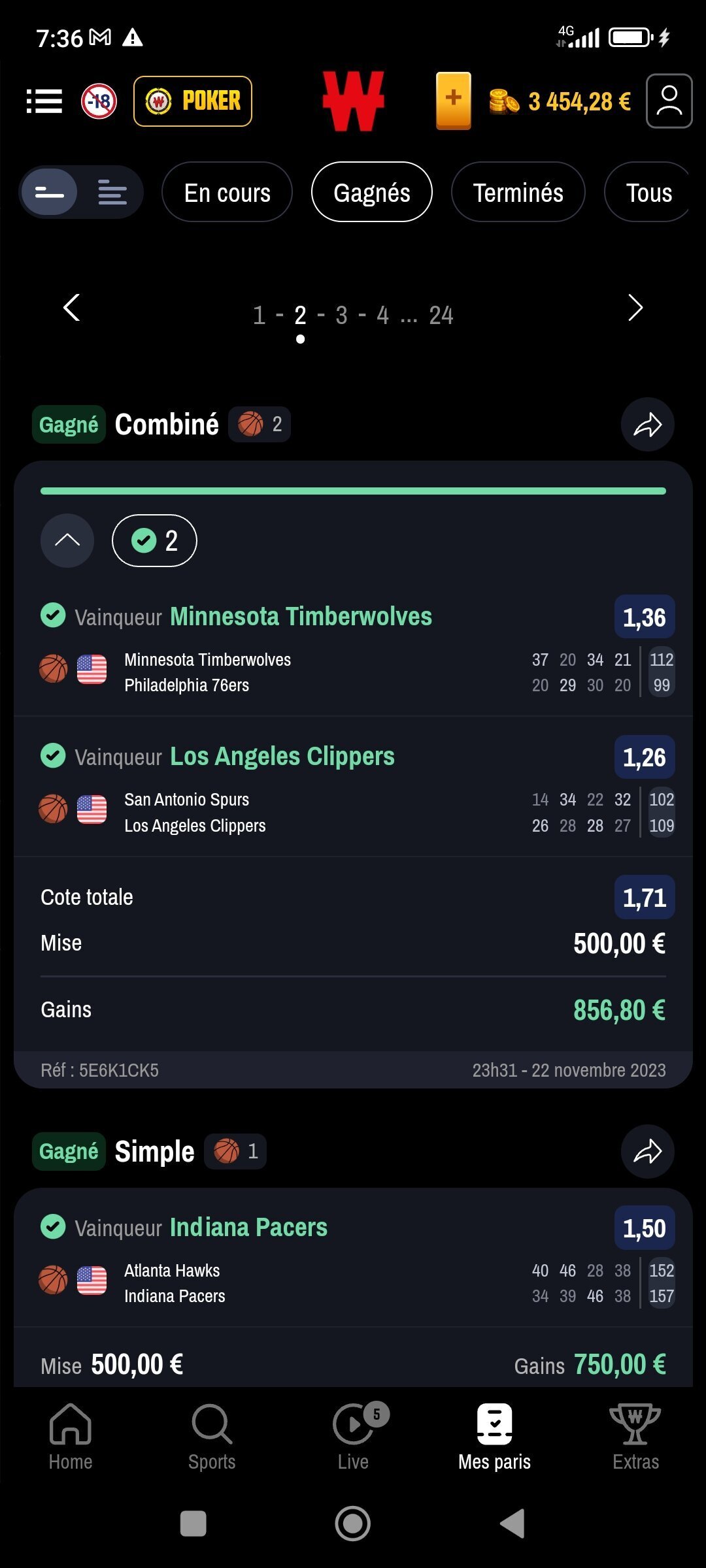
Task: Open the hamburger menu
Action: (44, 101)
